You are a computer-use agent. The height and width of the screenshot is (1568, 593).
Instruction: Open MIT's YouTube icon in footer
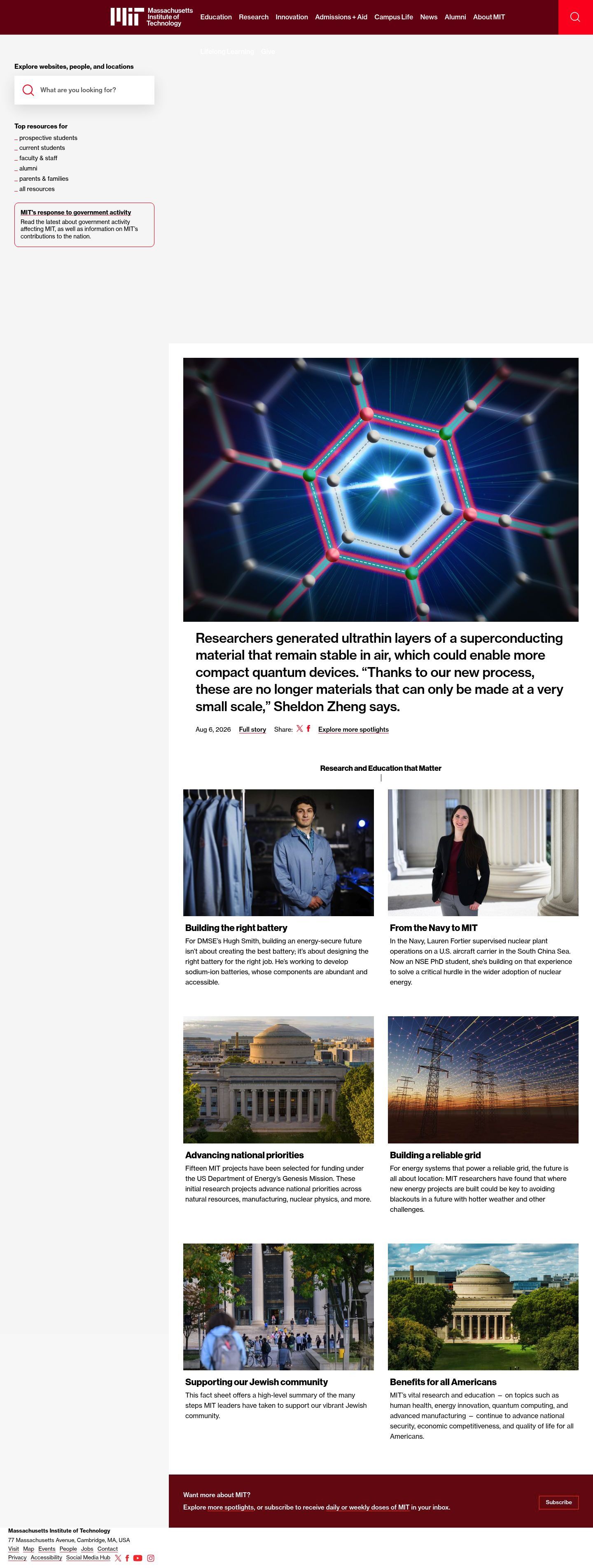(138, 1558)
